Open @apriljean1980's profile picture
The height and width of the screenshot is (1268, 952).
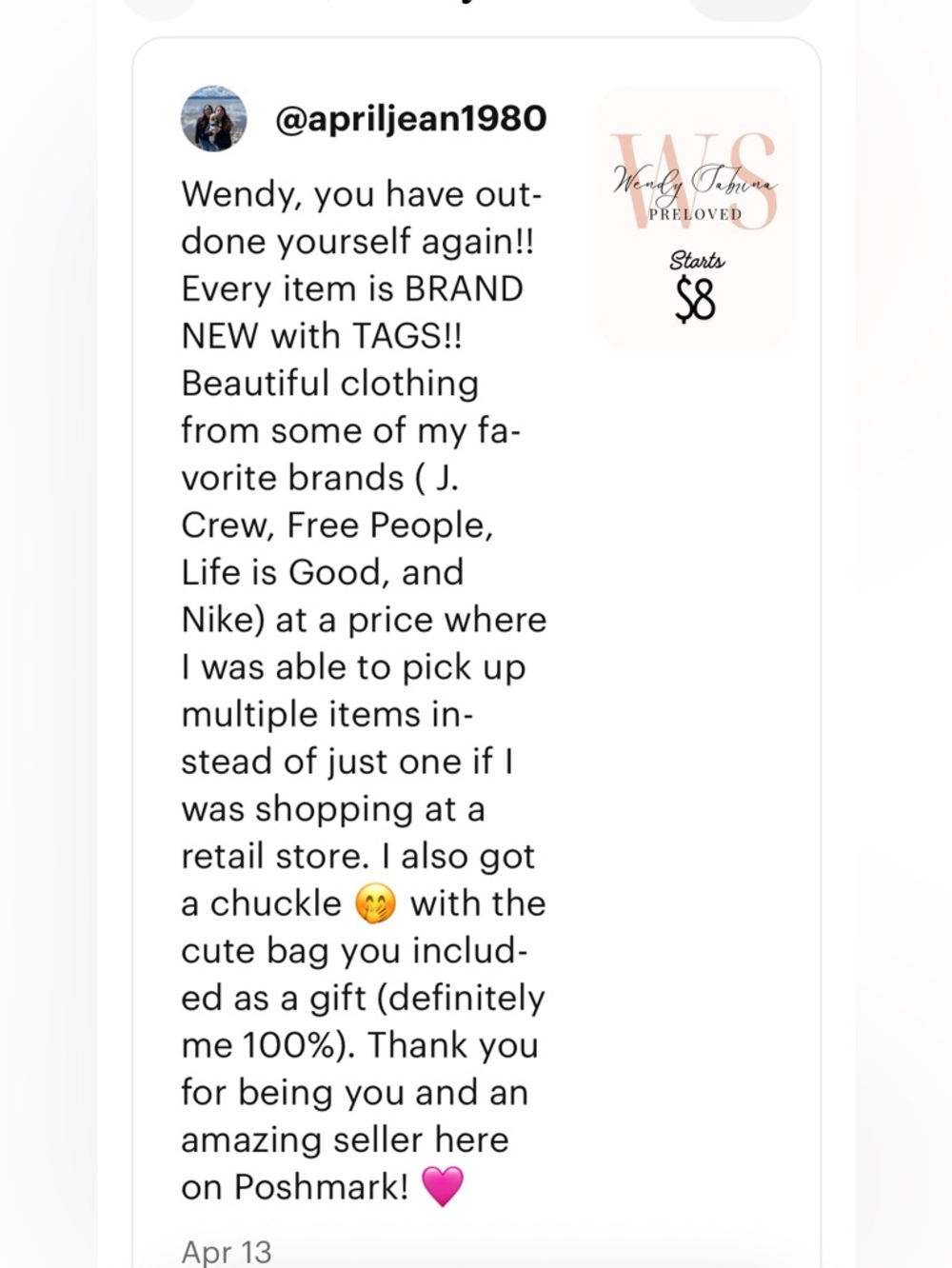pyautogui.click(x=213, y=118)
